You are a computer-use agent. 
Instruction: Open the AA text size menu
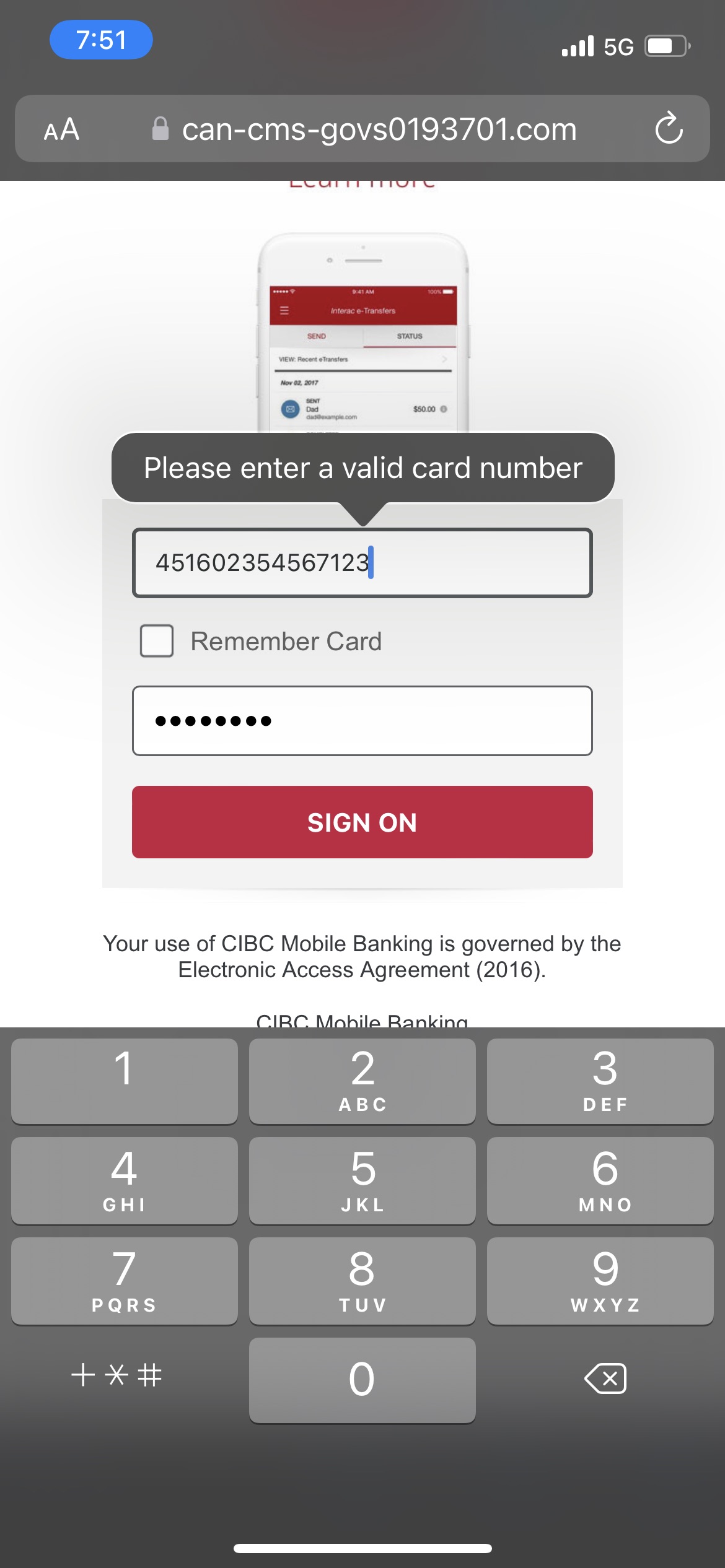point(61,129)
